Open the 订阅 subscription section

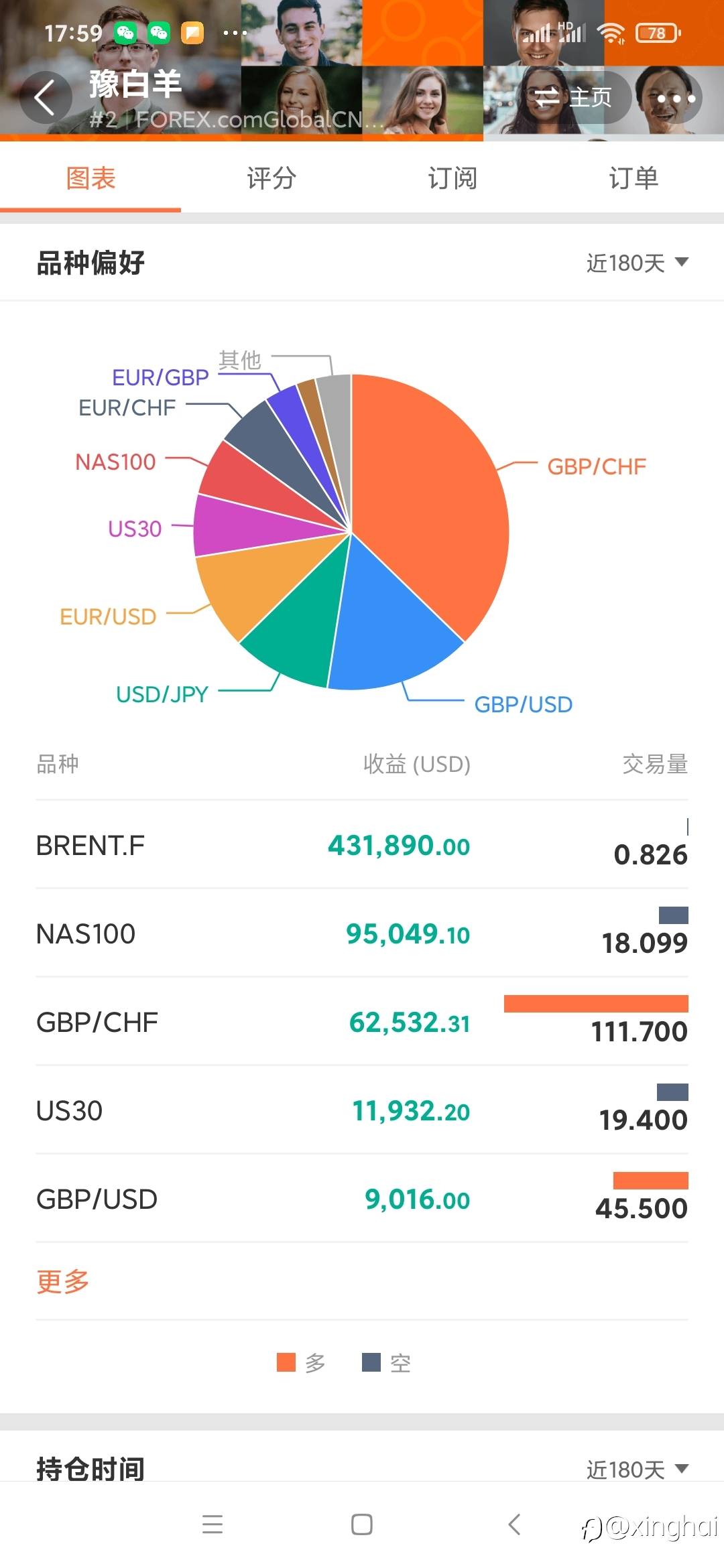pos(452,178)
